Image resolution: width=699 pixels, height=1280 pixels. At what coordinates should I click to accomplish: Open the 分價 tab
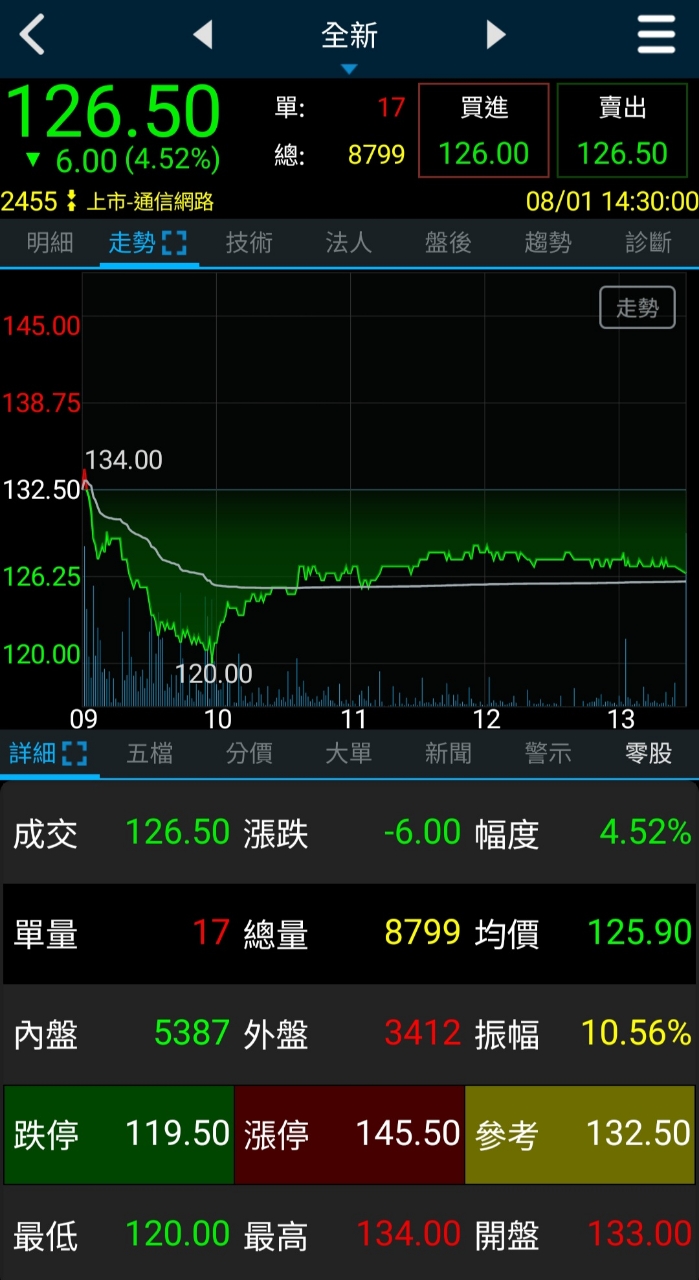coord(249,753)
